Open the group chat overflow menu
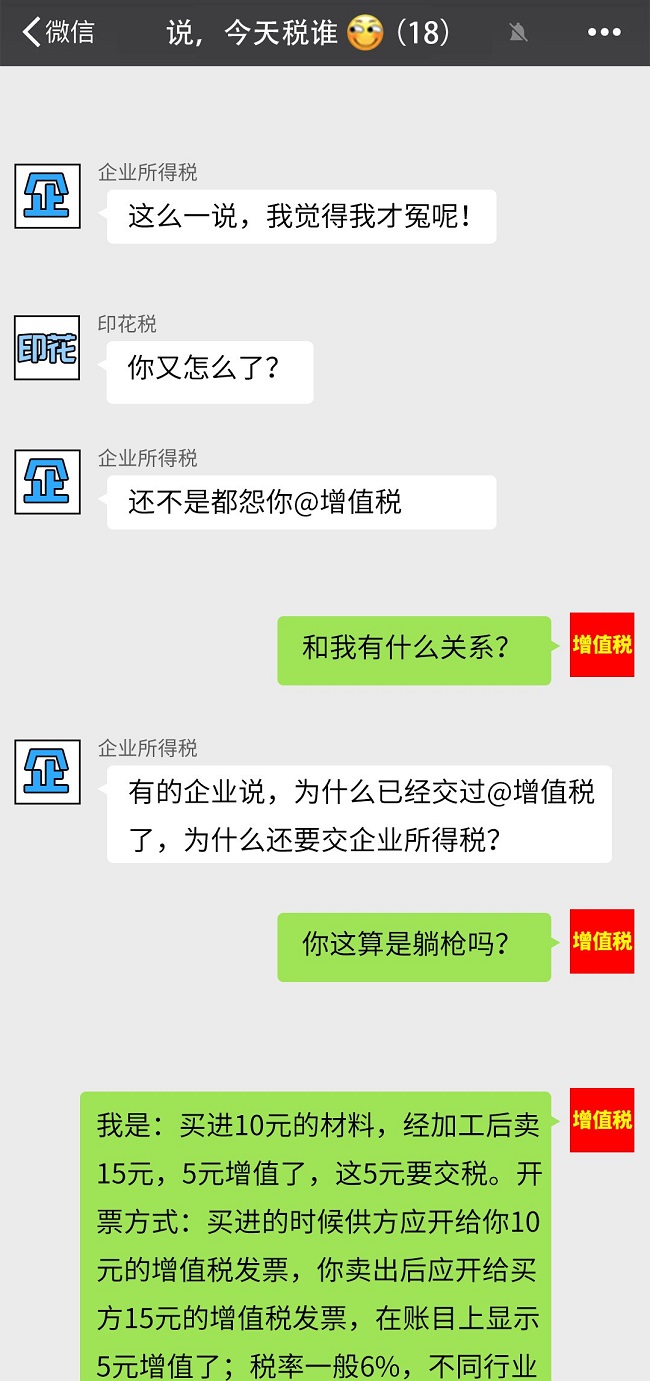 (604, 33)
